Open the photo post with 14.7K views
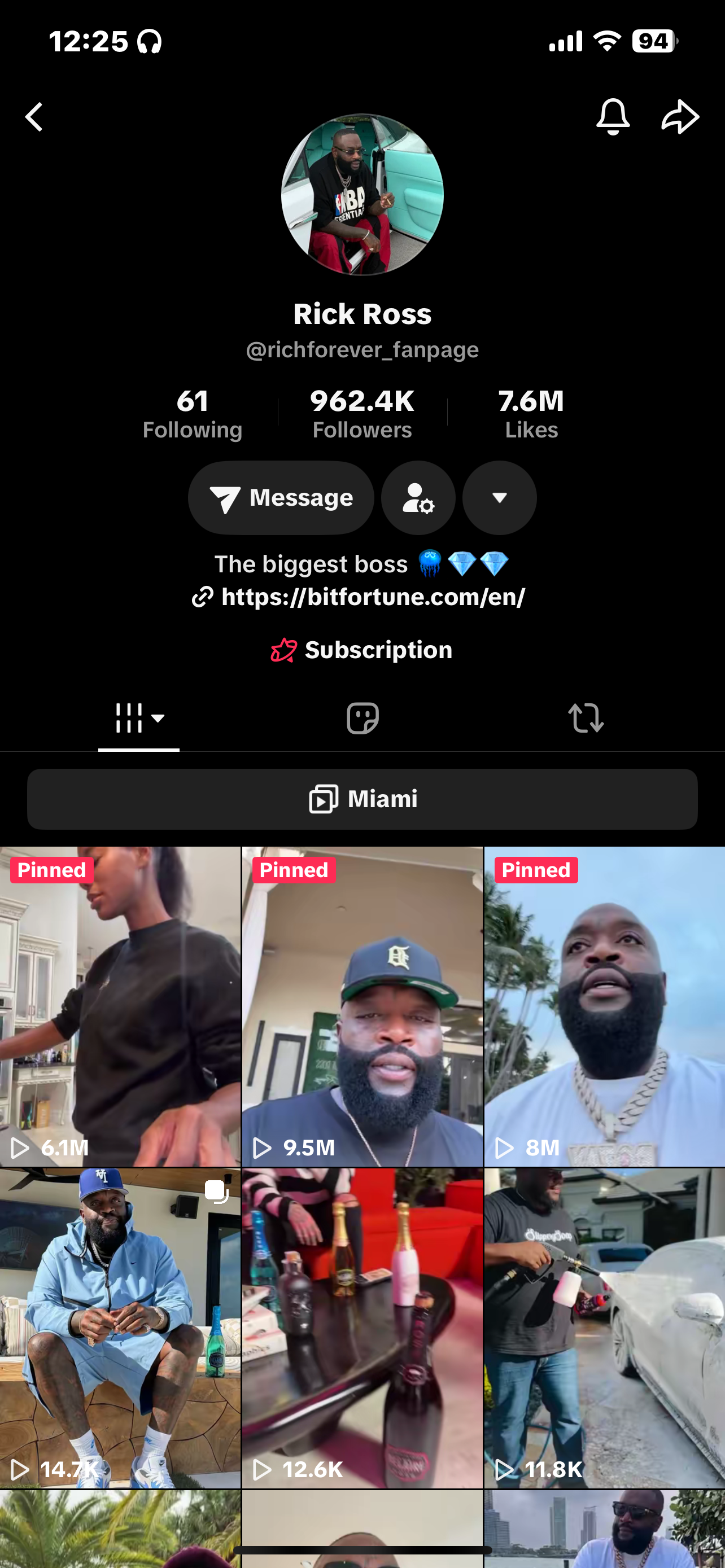 (120, 1328)
